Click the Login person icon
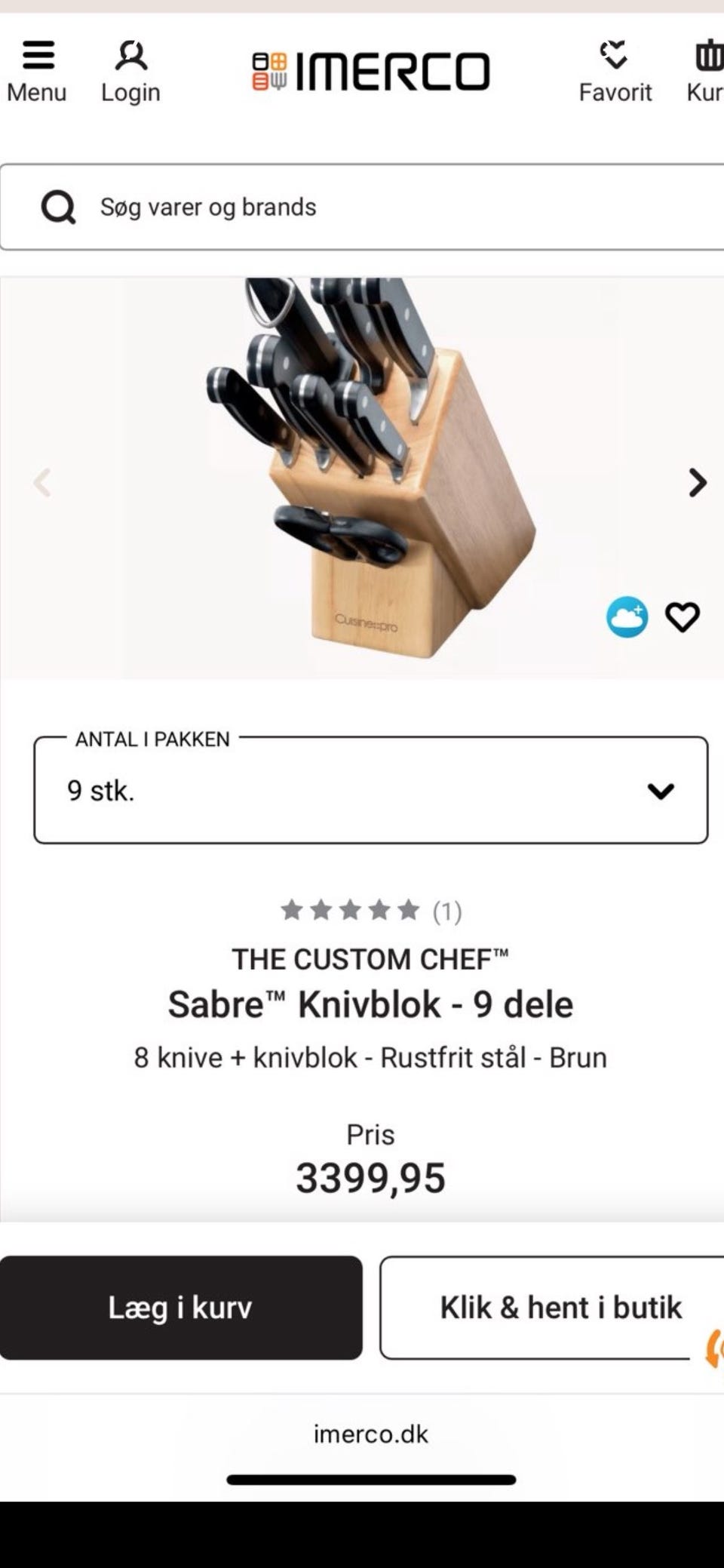 (x=130, y=68)
